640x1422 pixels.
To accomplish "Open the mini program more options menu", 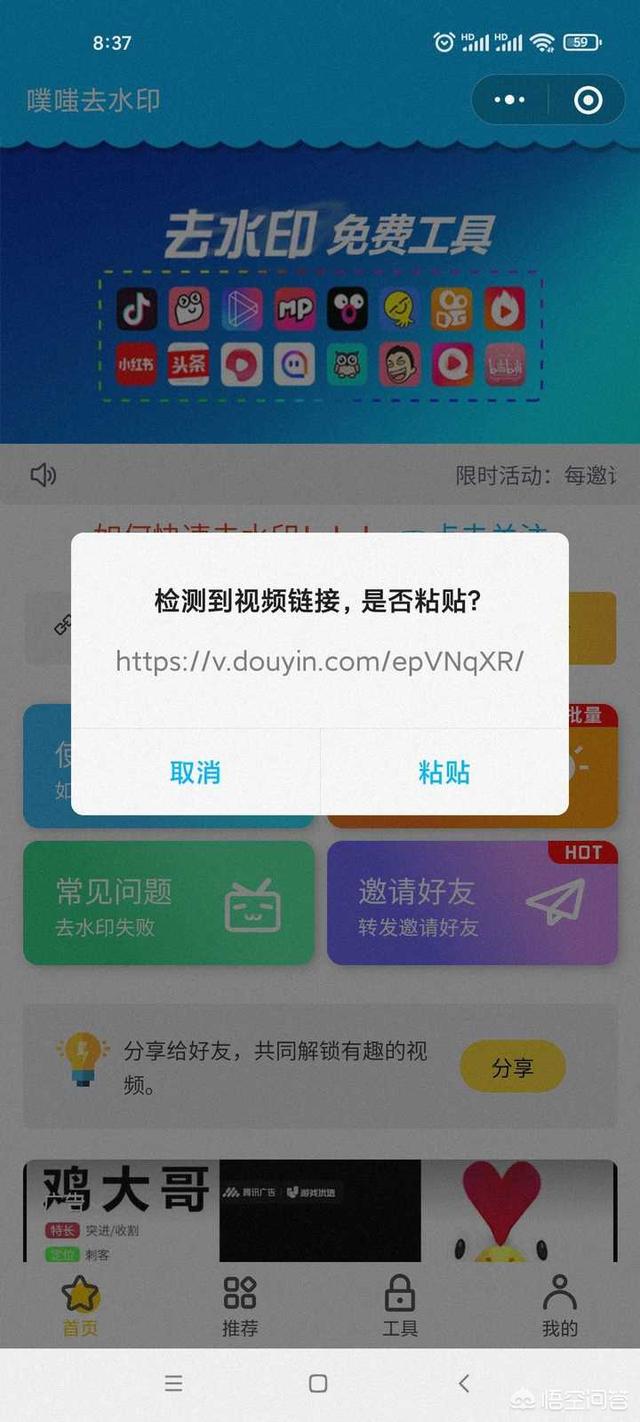I will 510,100.
